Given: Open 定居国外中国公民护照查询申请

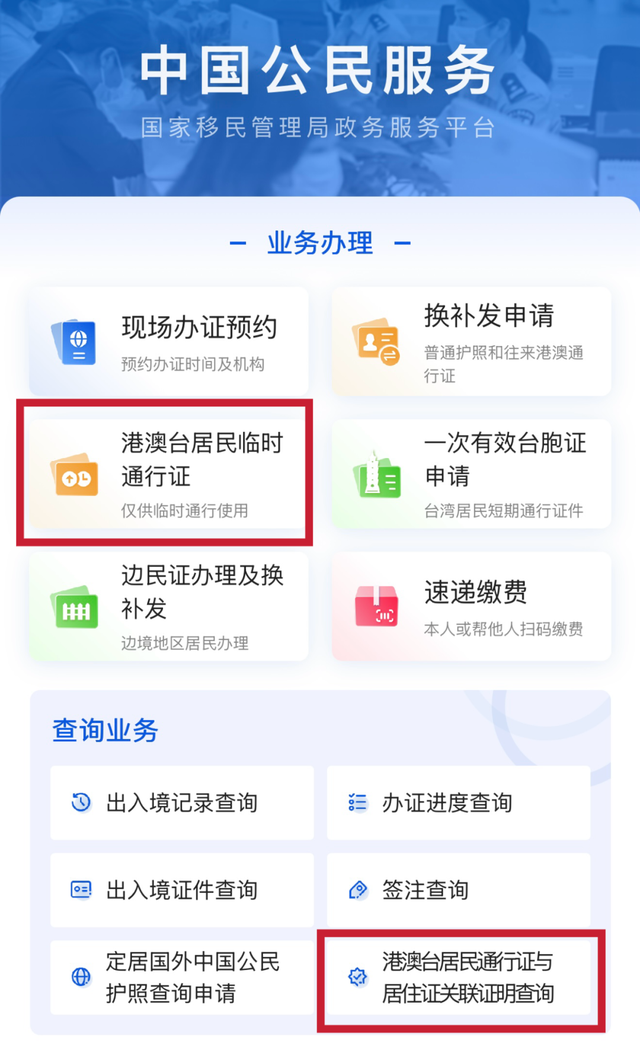Looking at the screenshot, I should point(182,977).
